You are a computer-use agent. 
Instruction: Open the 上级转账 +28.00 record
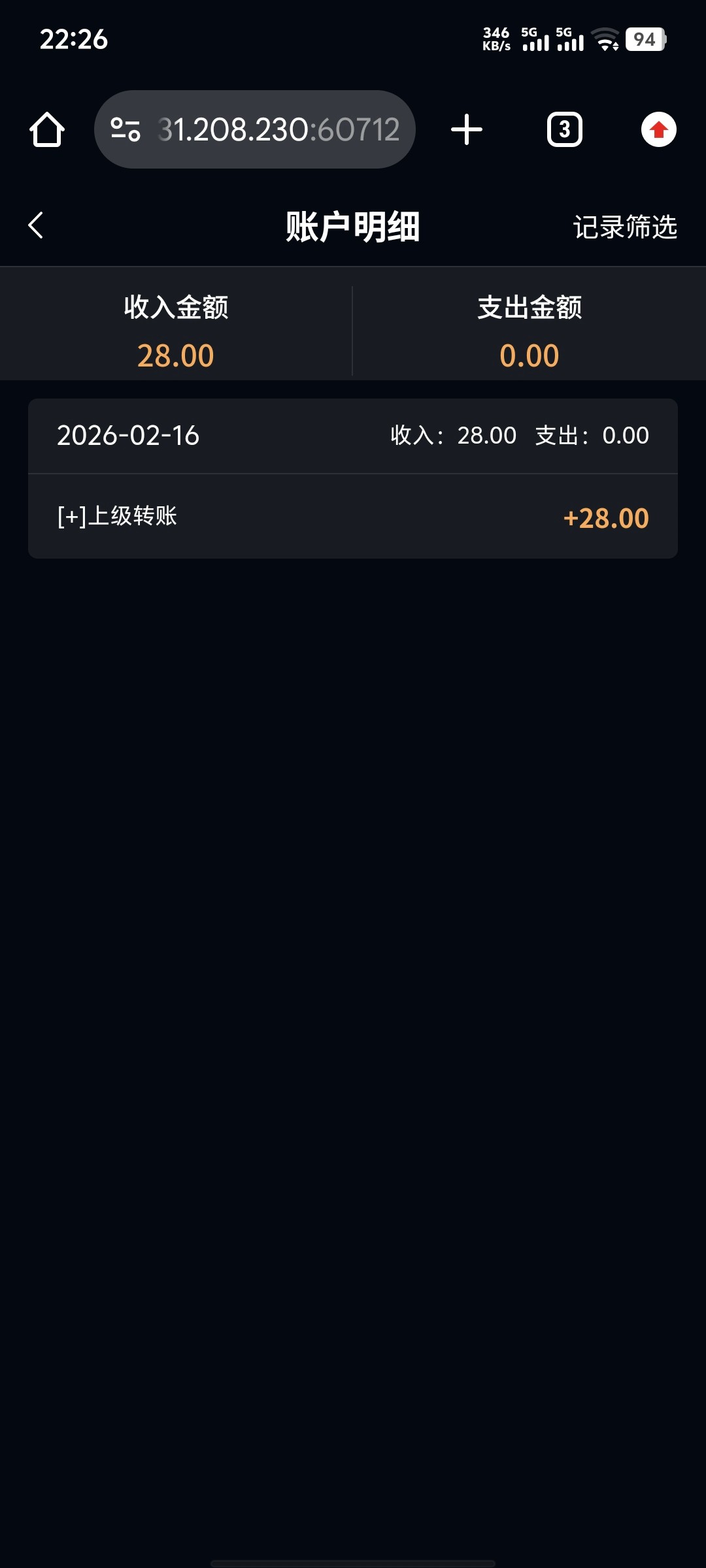pos(353,517)
